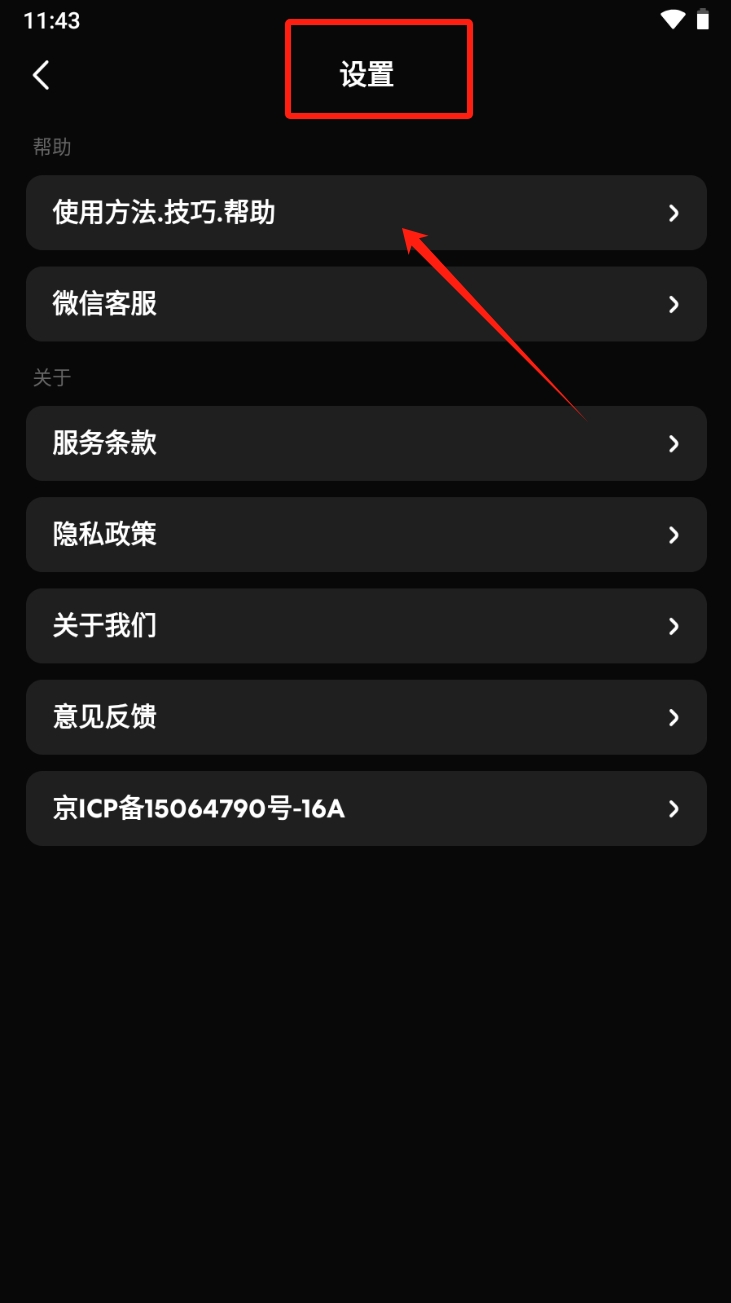731x1303 pixels.
Task: Open 使用方法.技巧.帮助 help page
Action: (x=365, y=213)
